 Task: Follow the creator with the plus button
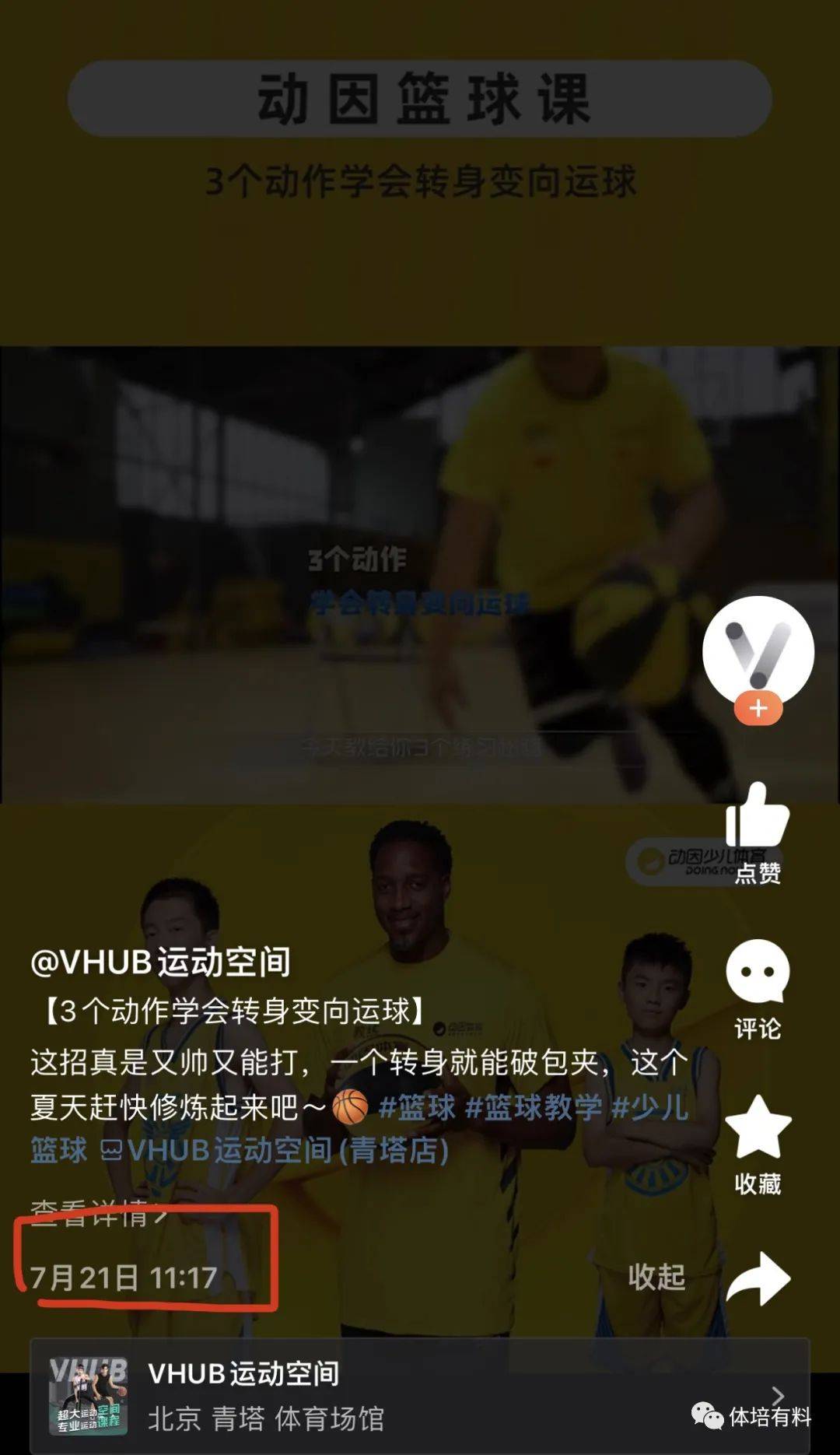[x=758, y=709]
